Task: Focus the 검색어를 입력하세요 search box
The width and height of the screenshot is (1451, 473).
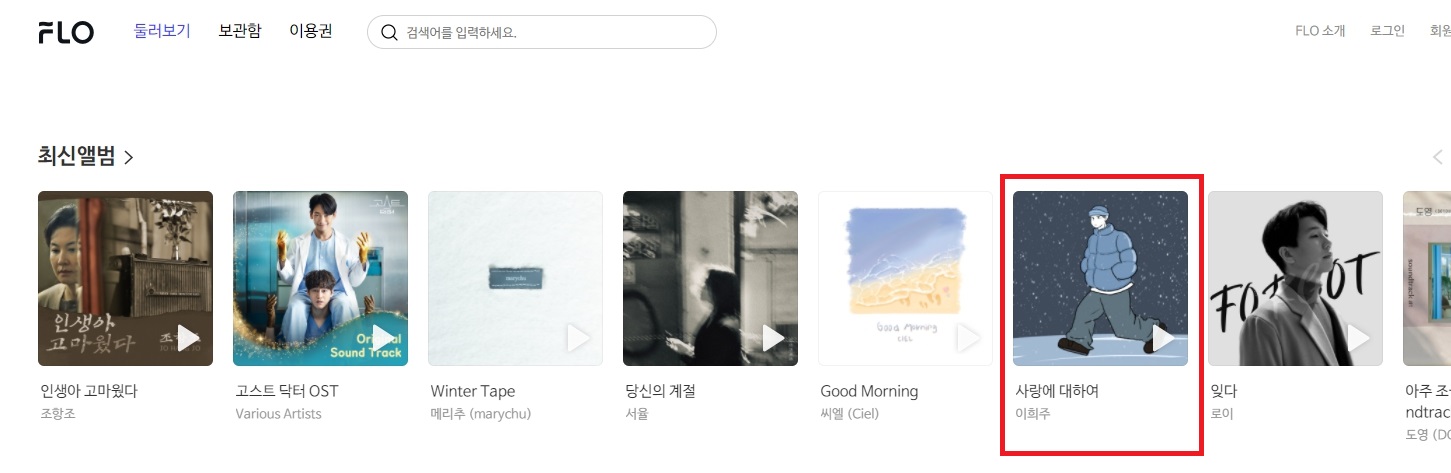Action: (550, 32)
